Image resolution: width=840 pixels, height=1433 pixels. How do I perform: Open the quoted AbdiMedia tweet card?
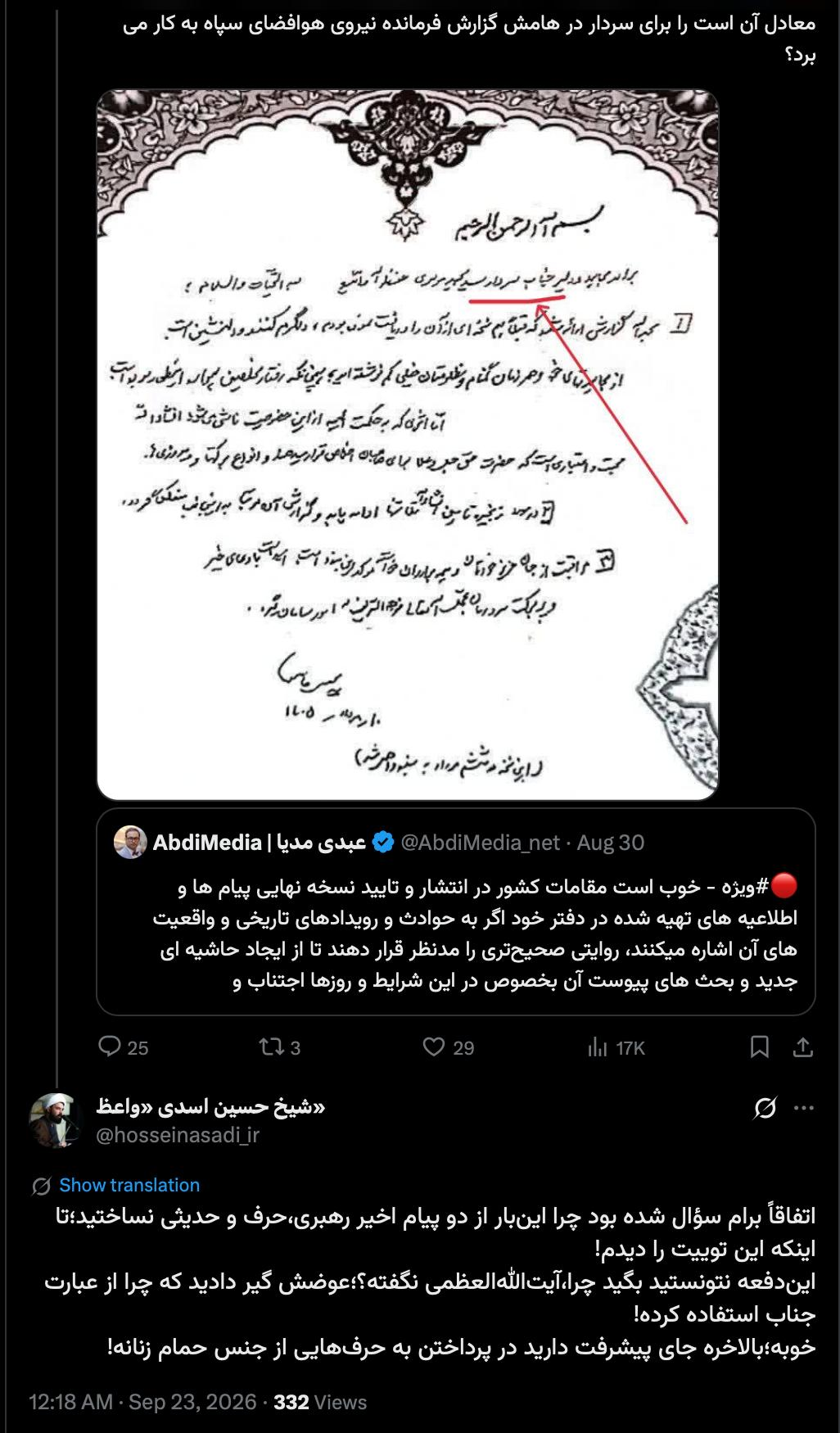pyautogui.click(x=456, y=911)
